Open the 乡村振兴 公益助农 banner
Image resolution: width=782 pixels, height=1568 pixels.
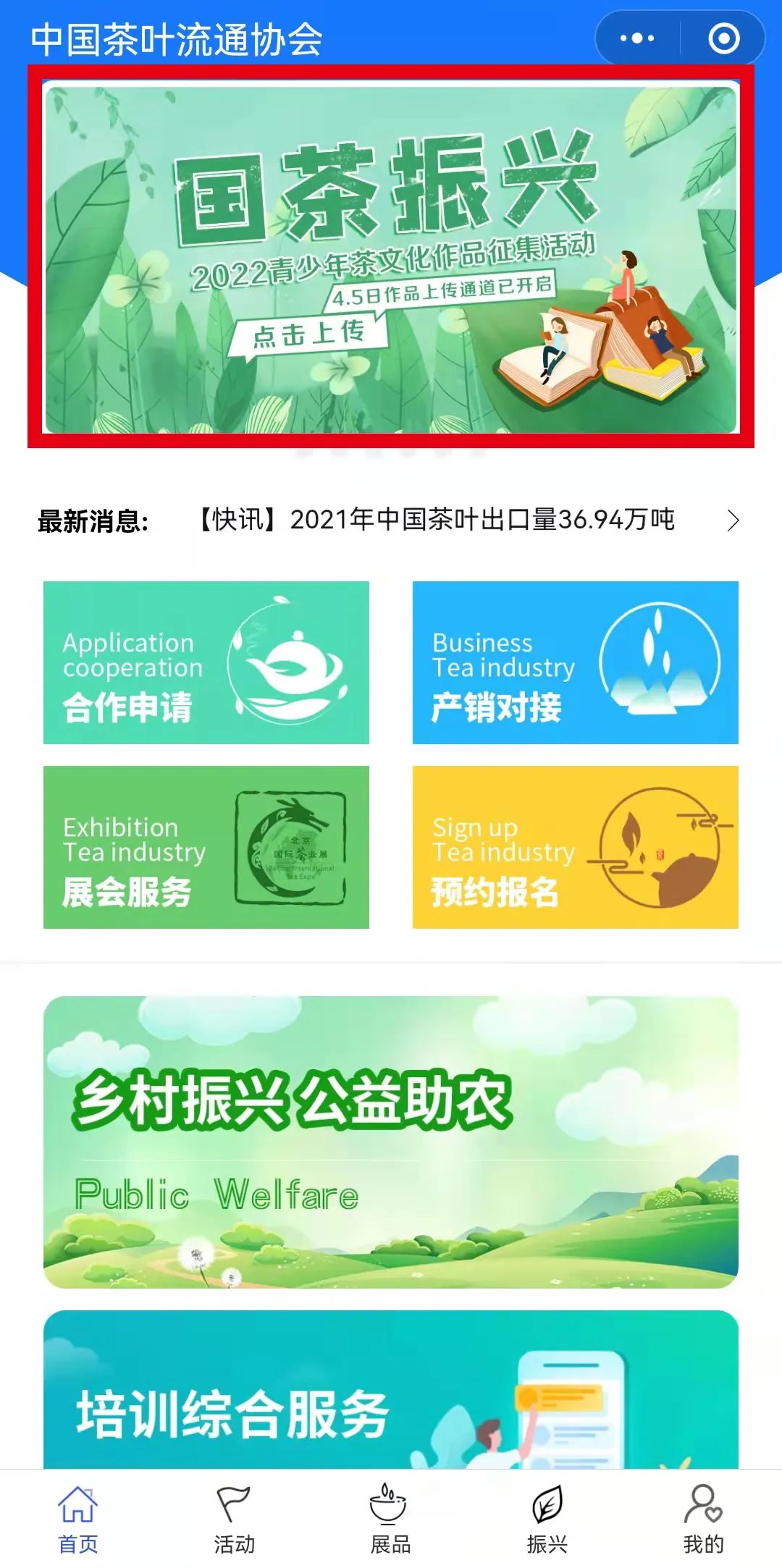pos(391,1142)
